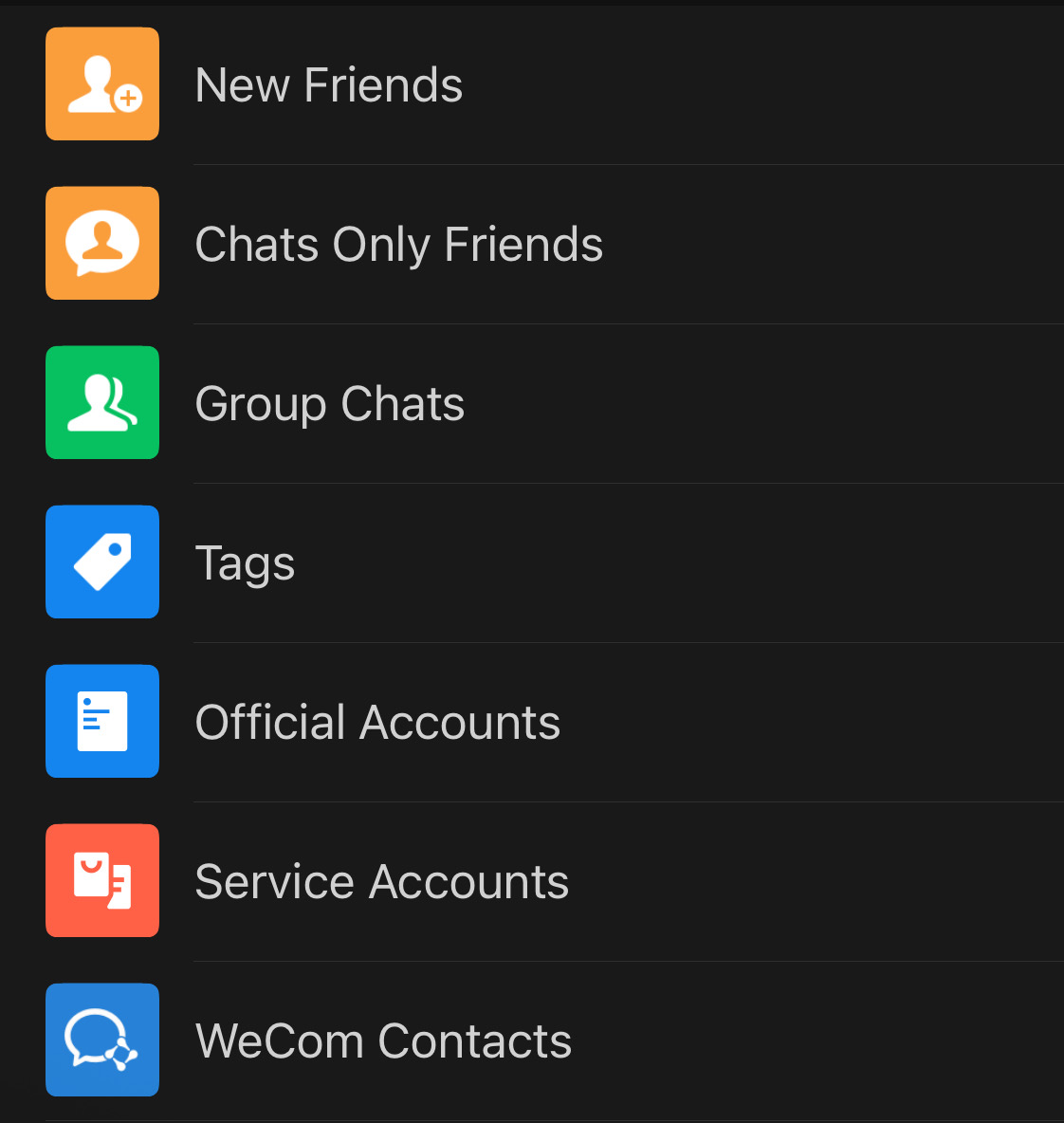Open WeCom Contacts
The image size is (1064, 1123).
tap(383, 1041)
